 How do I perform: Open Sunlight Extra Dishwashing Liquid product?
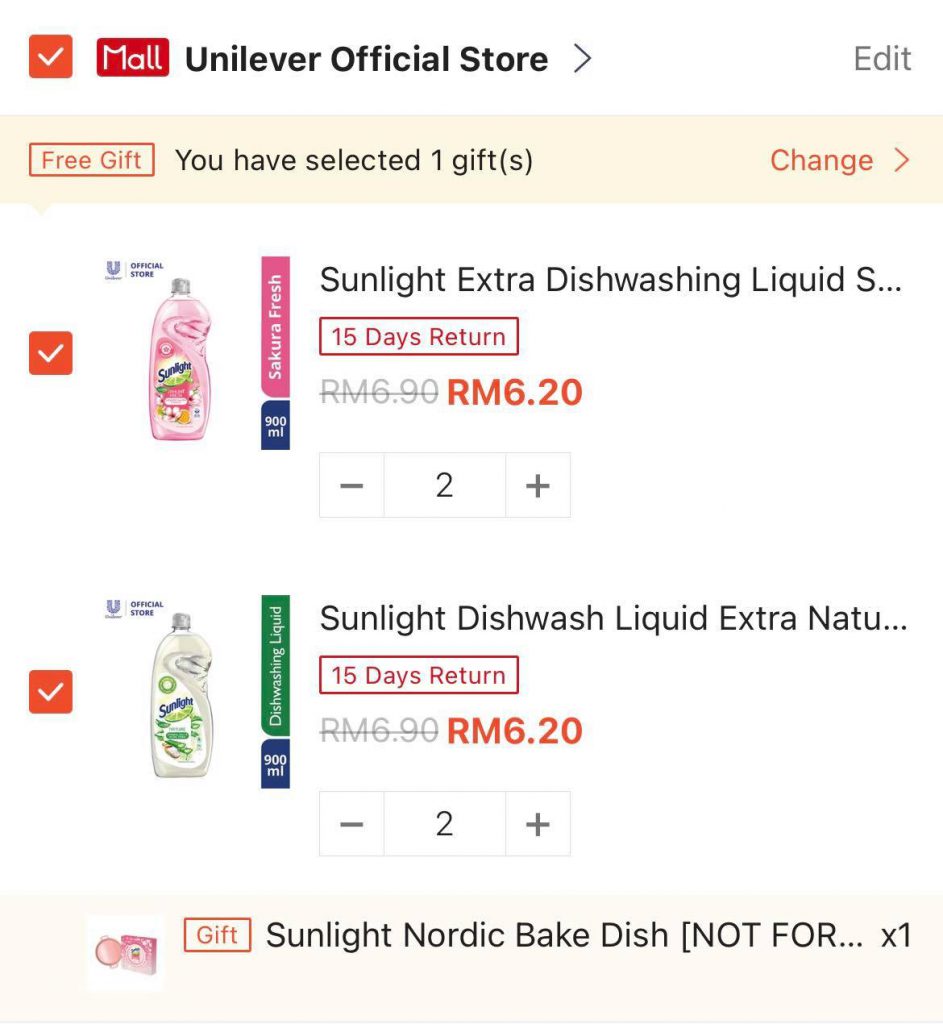(x=610, y=281)
